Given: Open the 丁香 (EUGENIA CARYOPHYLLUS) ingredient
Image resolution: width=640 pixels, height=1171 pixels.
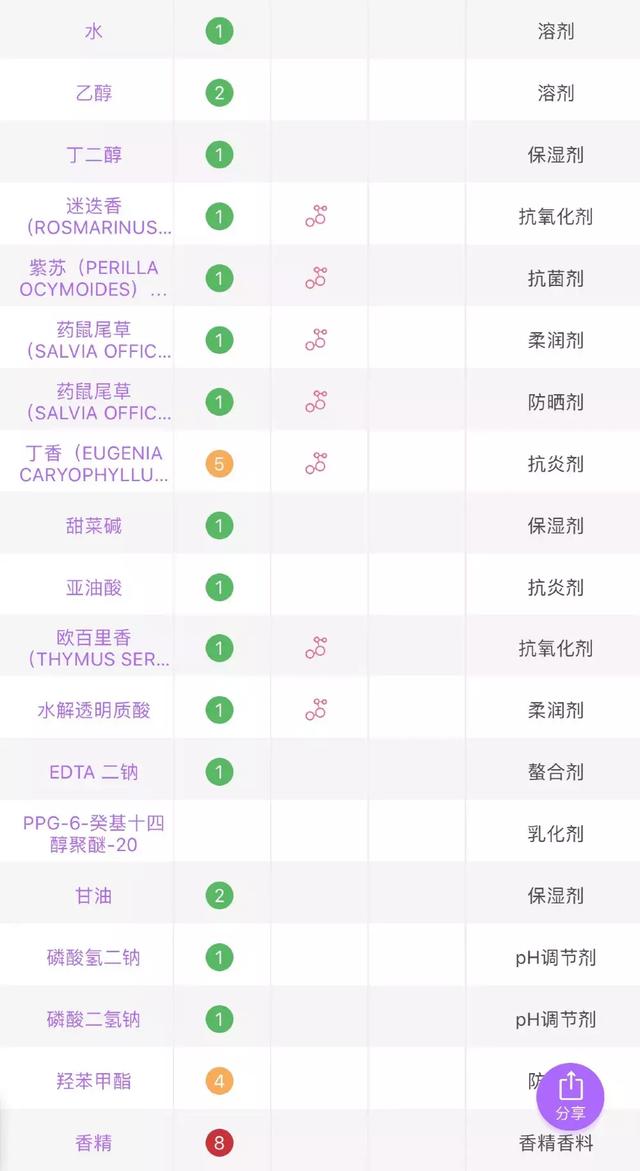Looking at the screenshot, I should (94, 464).
